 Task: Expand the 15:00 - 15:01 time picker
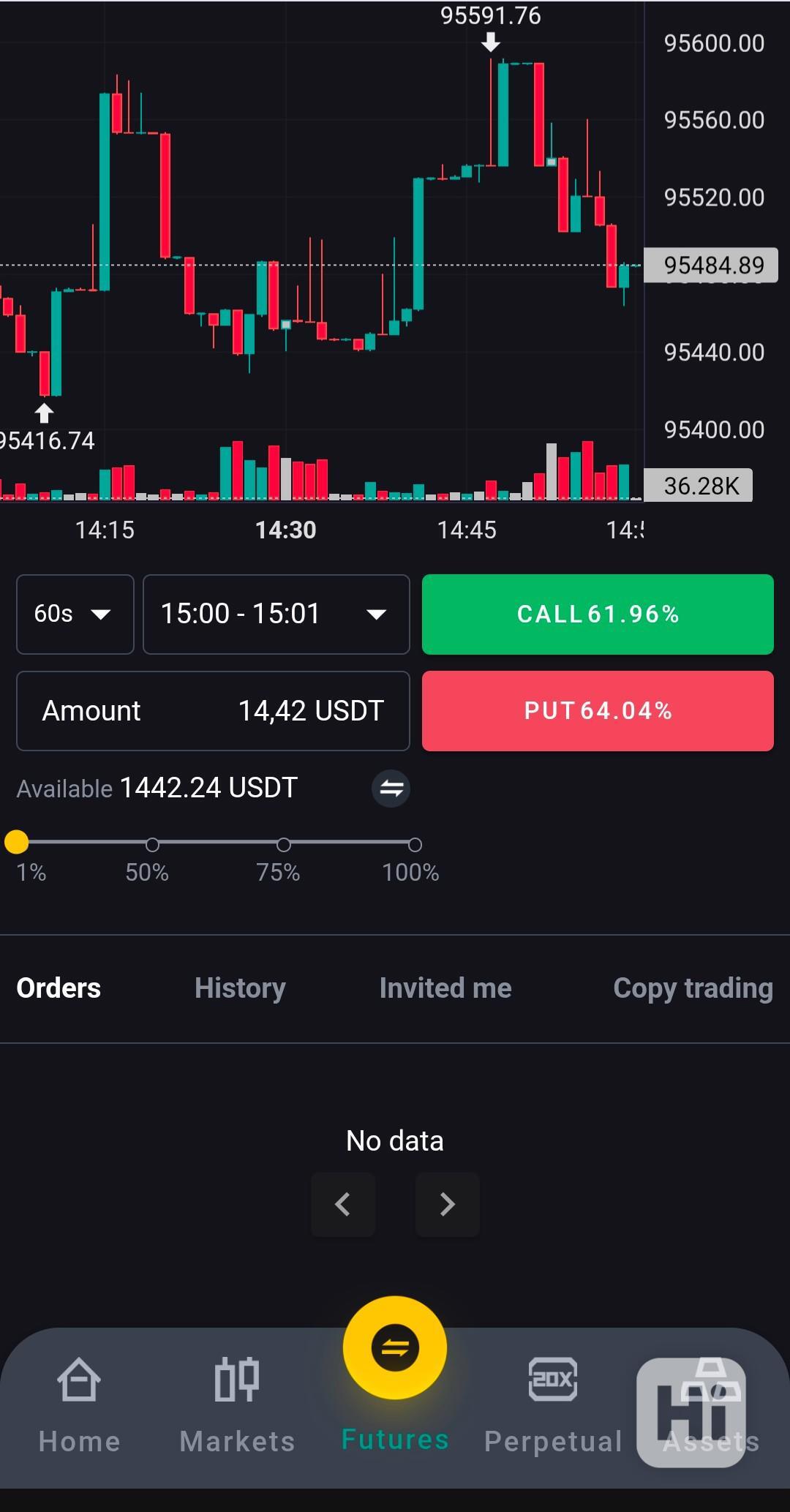pos(276,614)
